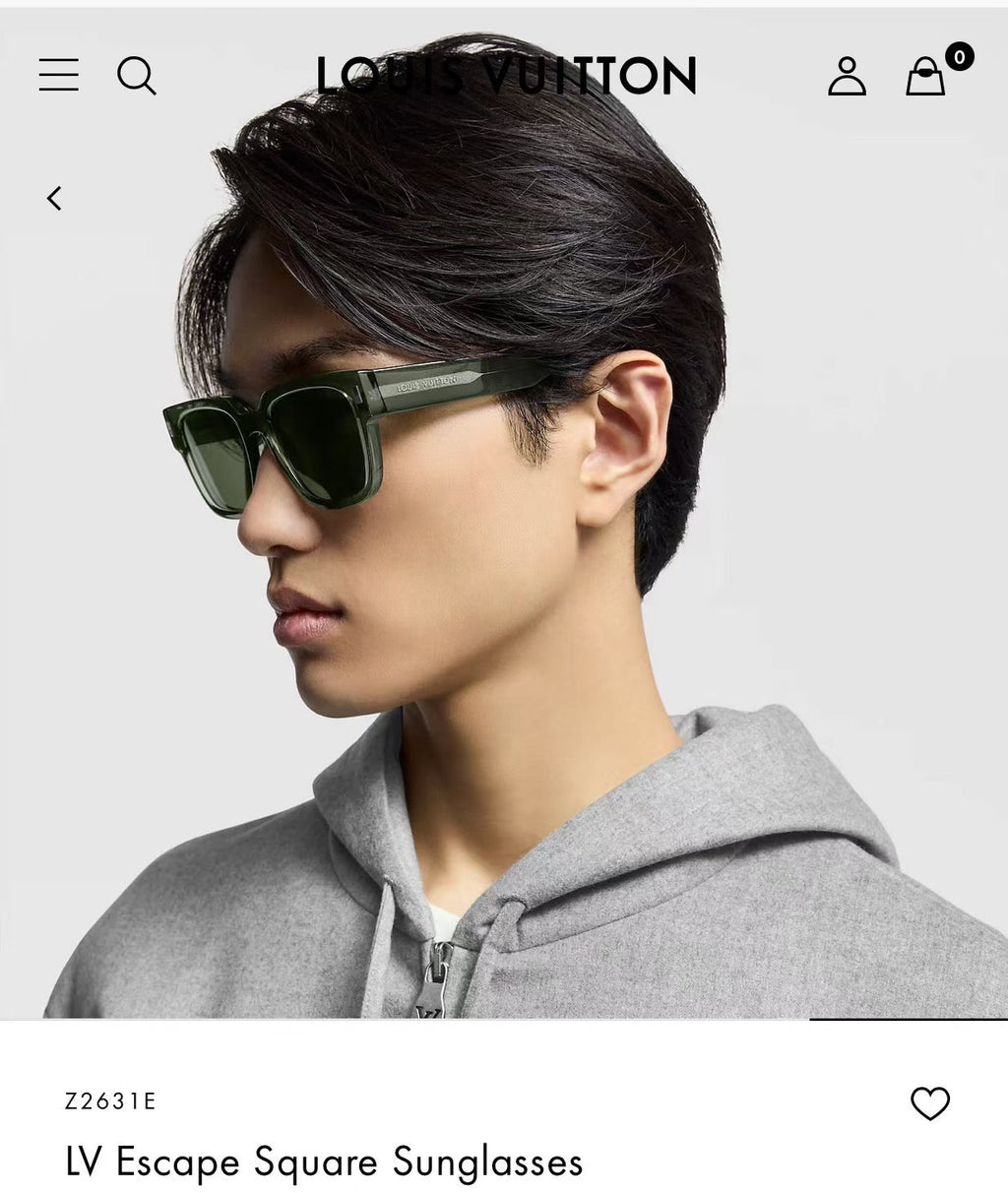The width and height of the screenshot is (1008, 1193).
Task: Open the account profile icon
Action: pos(847,76)
